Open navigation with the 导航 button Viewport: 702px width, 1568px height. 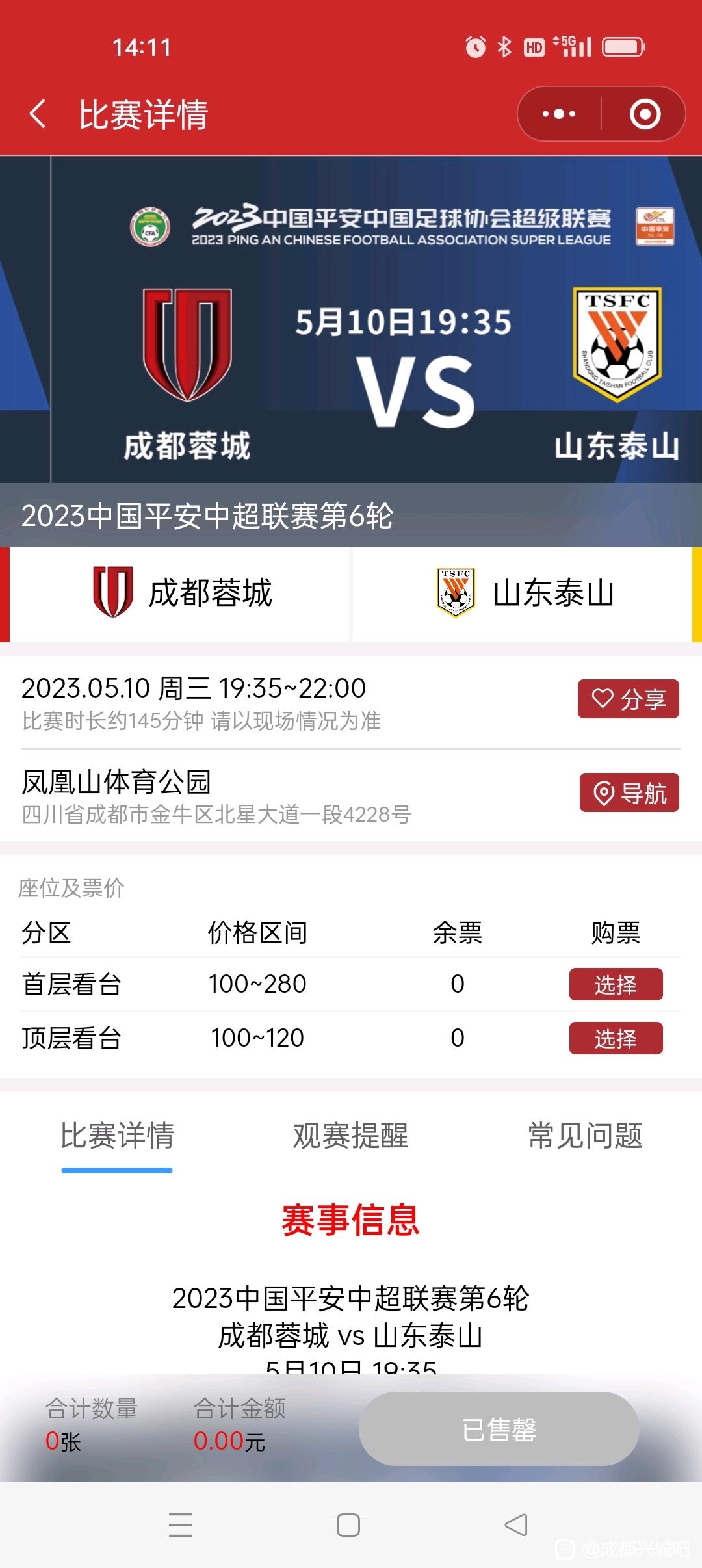click(x=629, y=792)
